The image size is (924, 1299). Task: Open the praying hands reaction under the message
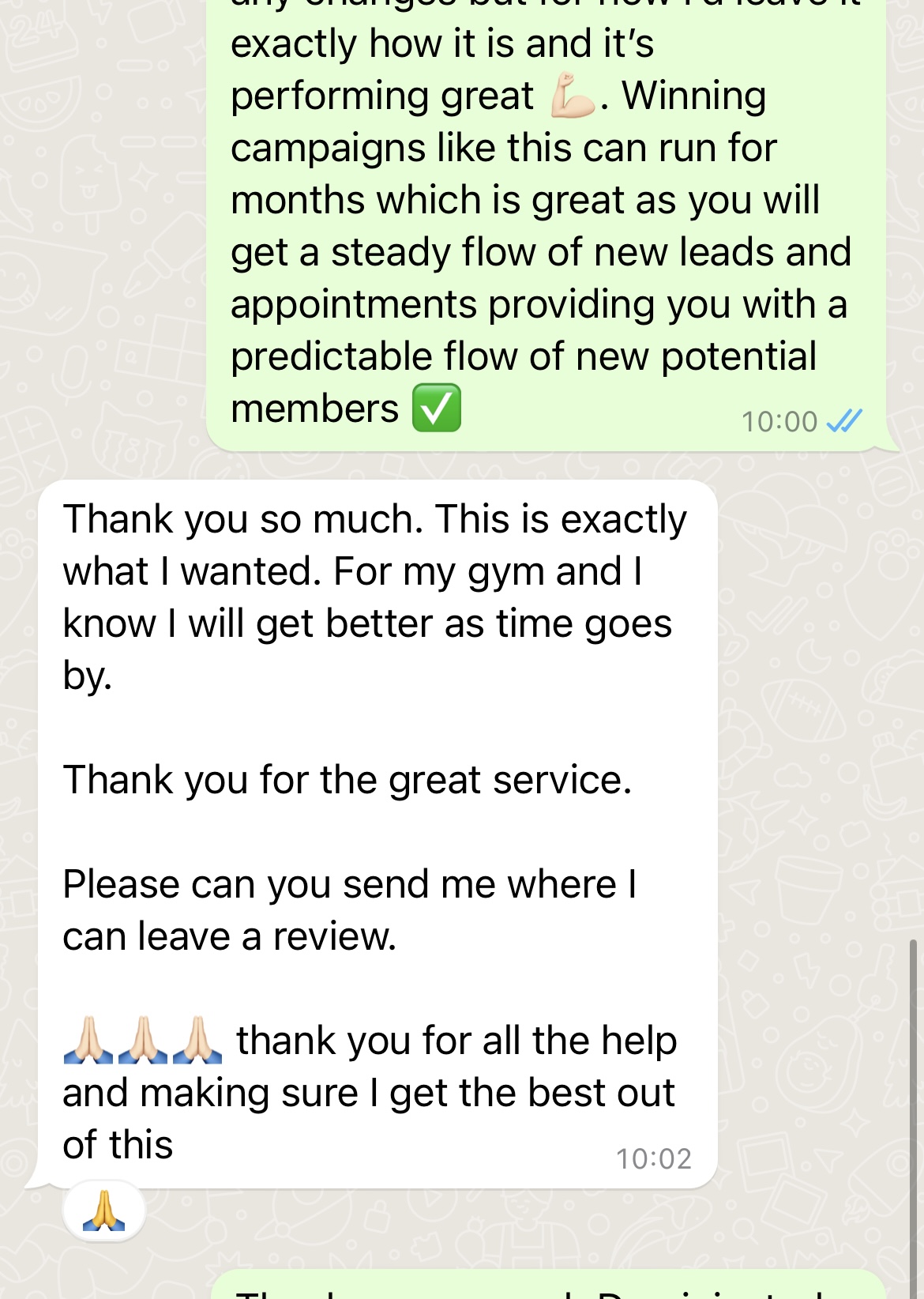pos(104,1211)
